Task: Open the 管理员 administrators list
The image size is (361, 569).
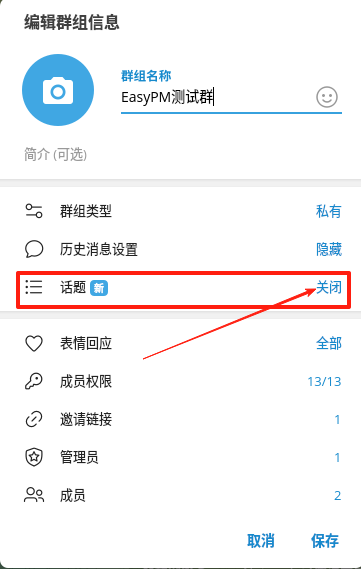Action: coord(180,457)
